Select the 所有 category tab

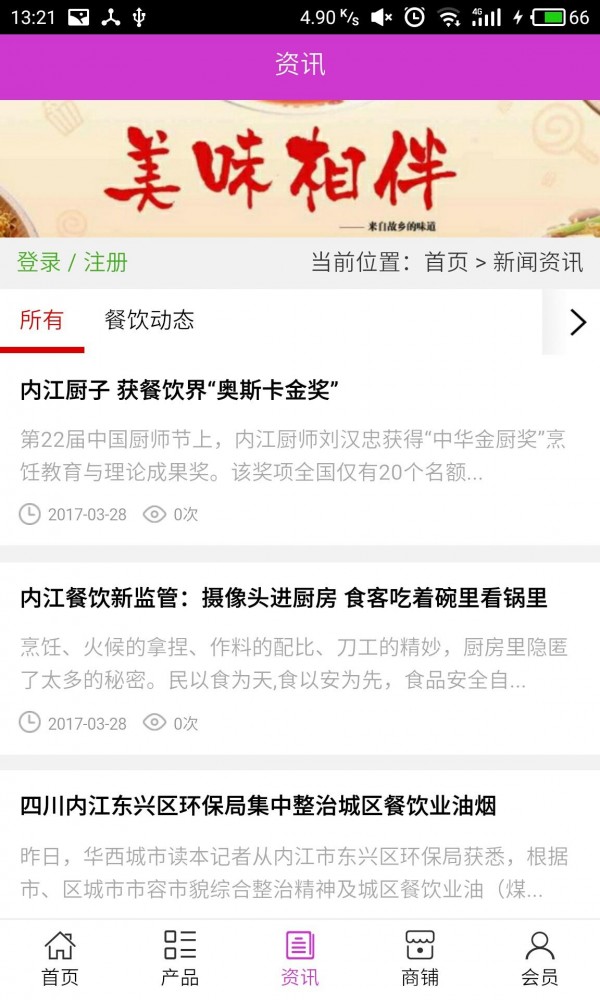click(x=42, y=320)
